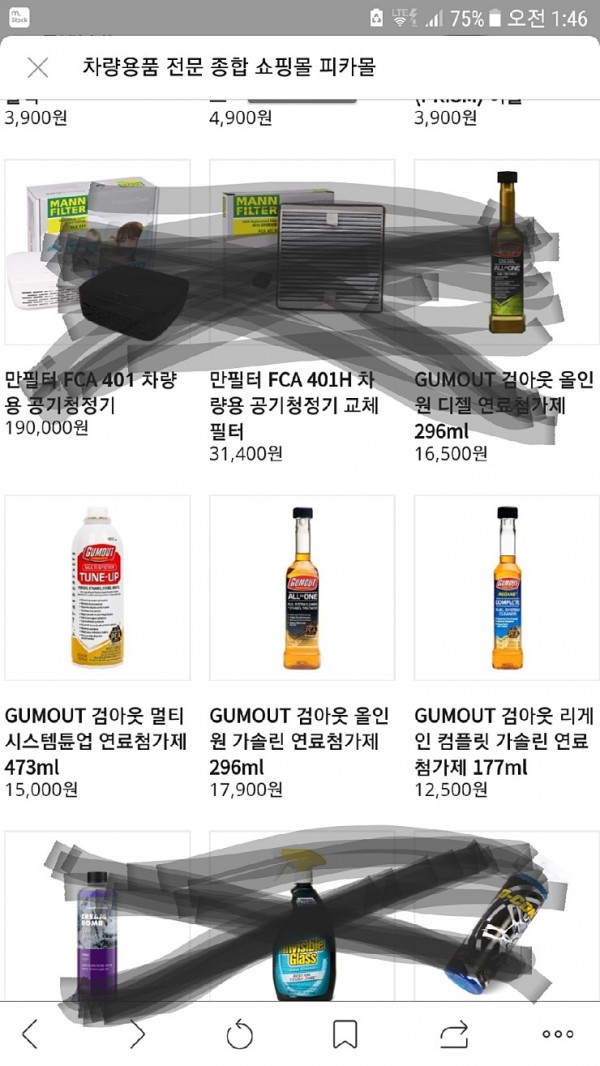Viewport: 600px width, 1066px height.
Task: Open GUMOUT 멀티시스템튠업 연료첨가제 473ml
Action: point(97,588)
